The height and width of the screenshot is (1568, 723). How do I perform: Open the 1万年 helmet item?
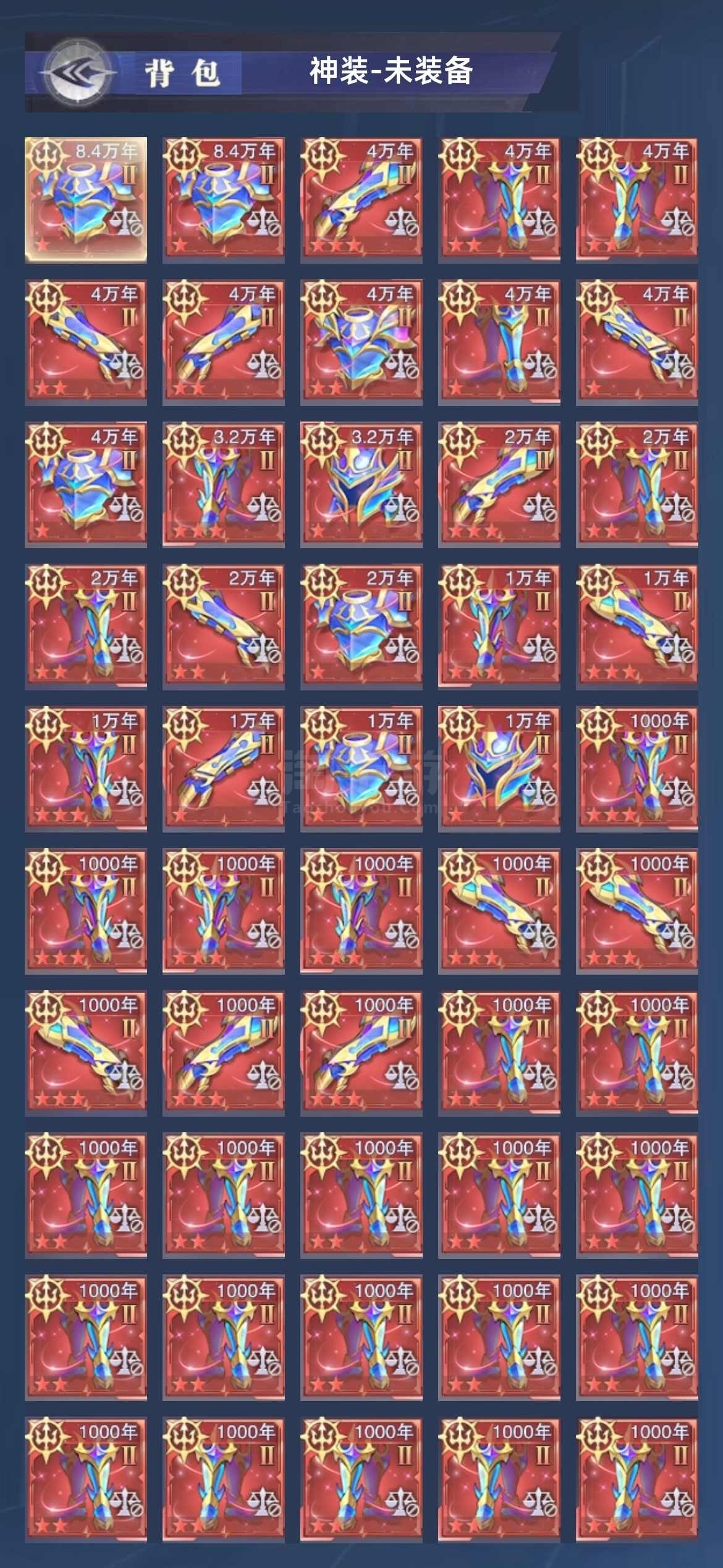coord(499,768)
